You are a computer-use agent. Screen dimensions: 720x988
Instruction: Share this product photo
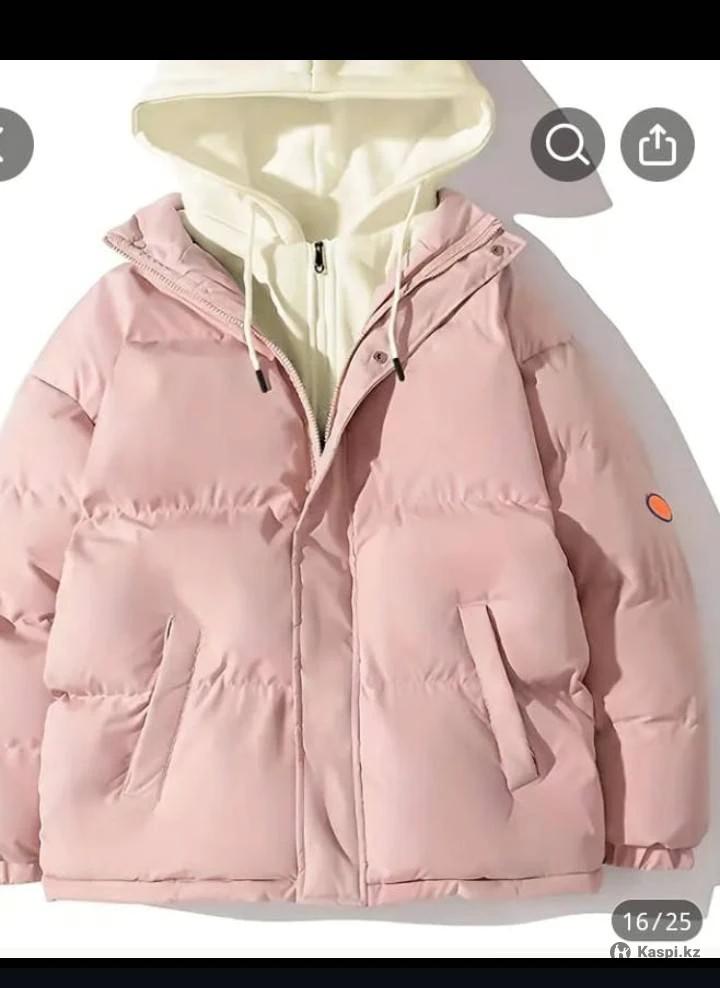(x=657, y=145)
